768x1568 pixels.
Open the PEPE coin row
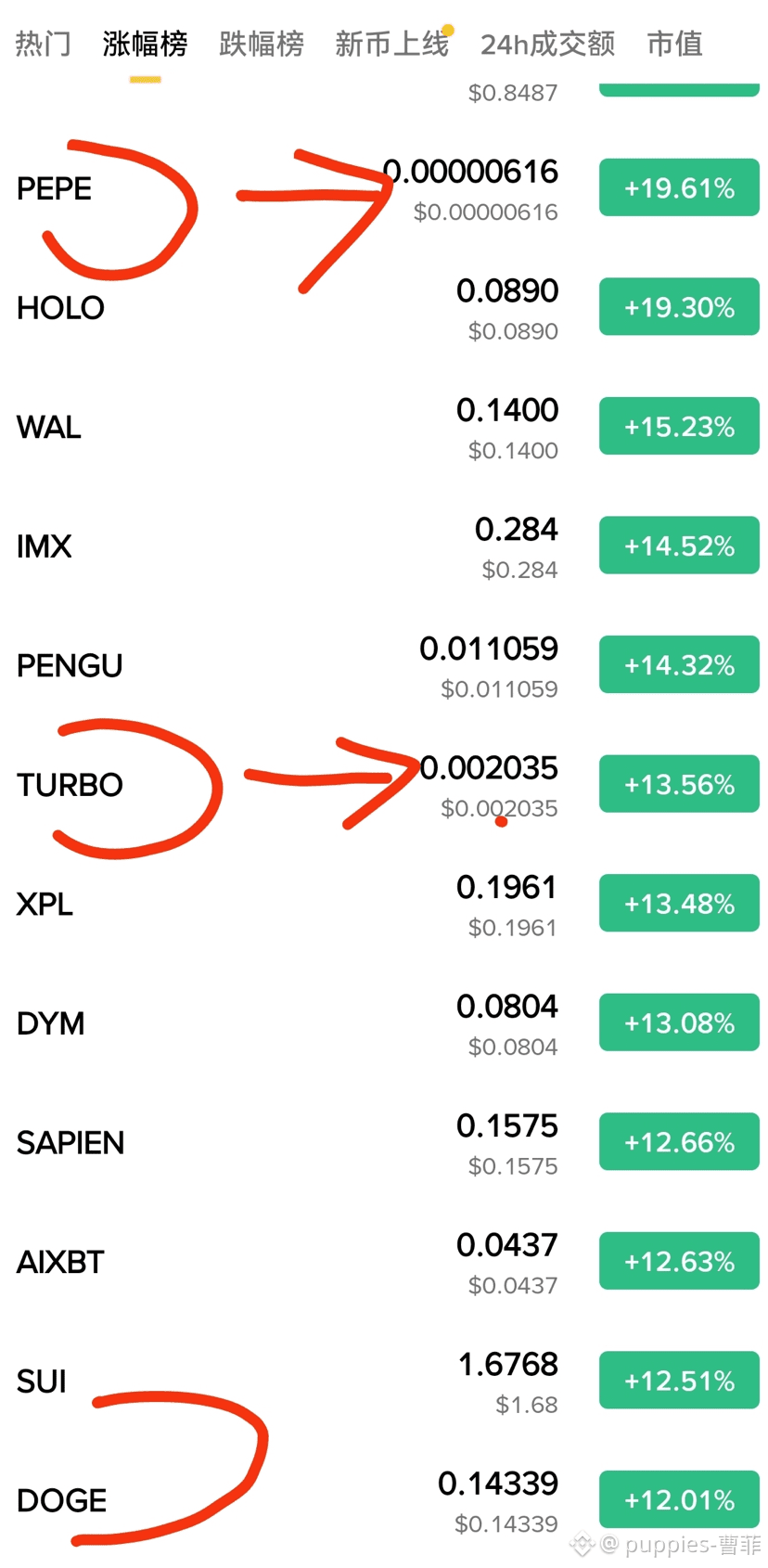[384, 188]
